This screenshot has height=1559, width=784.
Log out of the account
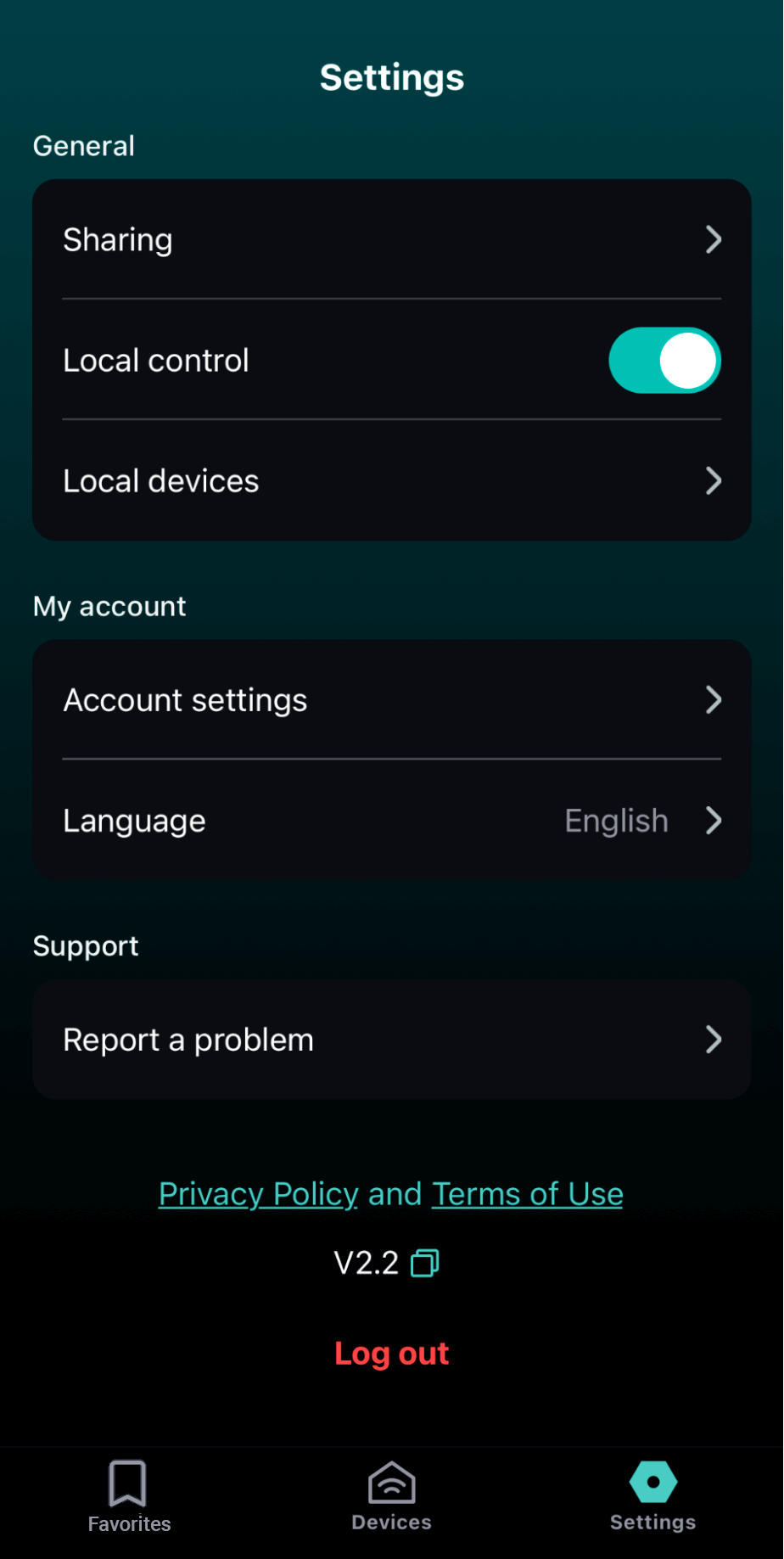point(391,1353)
